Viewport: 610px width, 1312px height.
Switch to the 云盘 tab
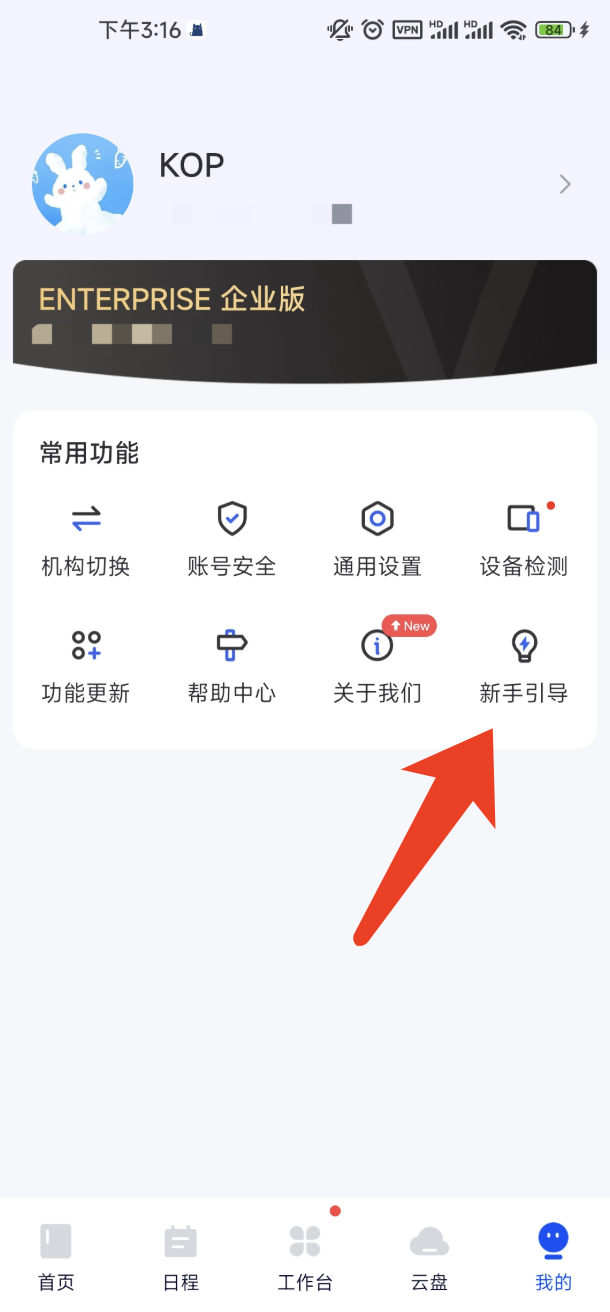point(429,1256)
